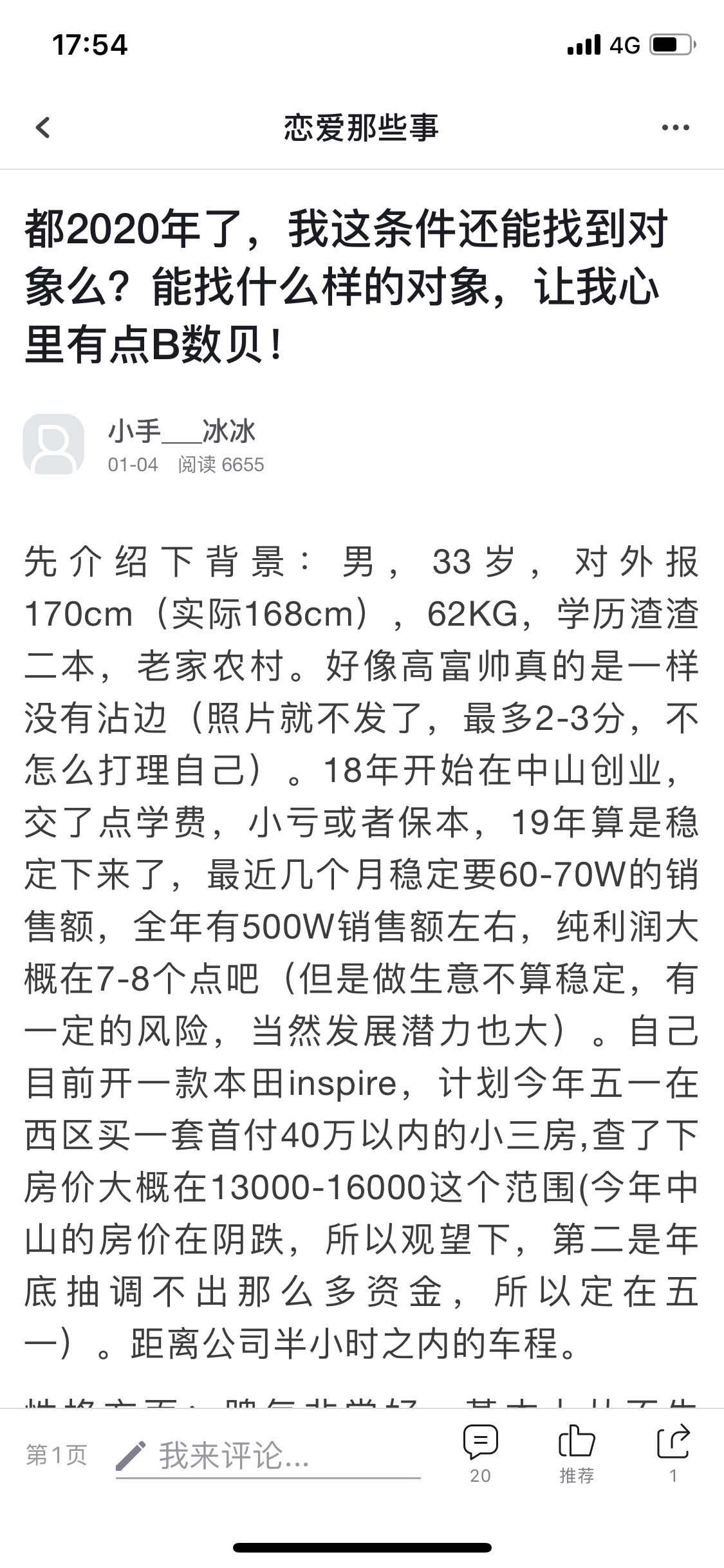
Task: Open the three-dot overflow menu
Action: point(675,127)
